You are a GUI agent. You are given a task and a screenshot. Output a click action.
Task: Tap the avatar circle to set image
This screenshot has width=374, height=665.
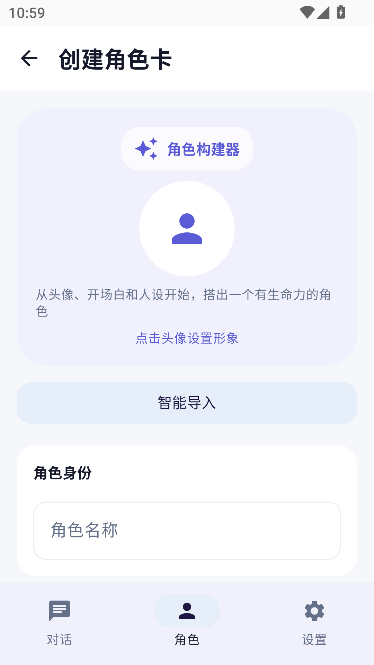187,229
